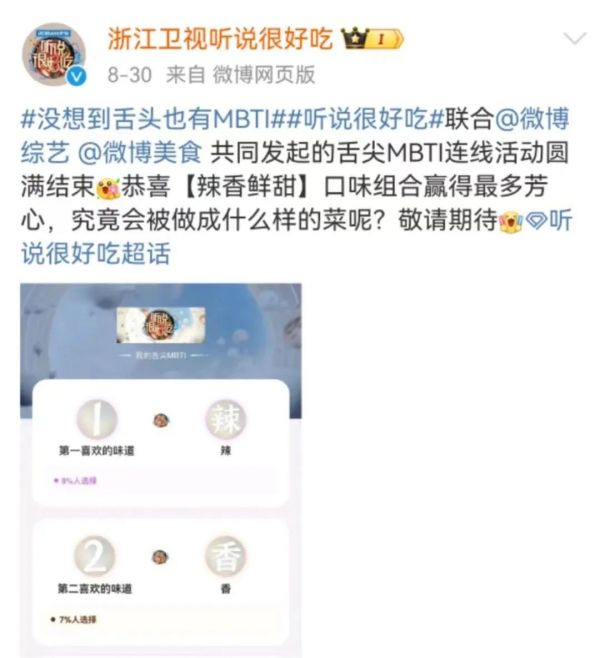Expand the post options chevron

575,40
